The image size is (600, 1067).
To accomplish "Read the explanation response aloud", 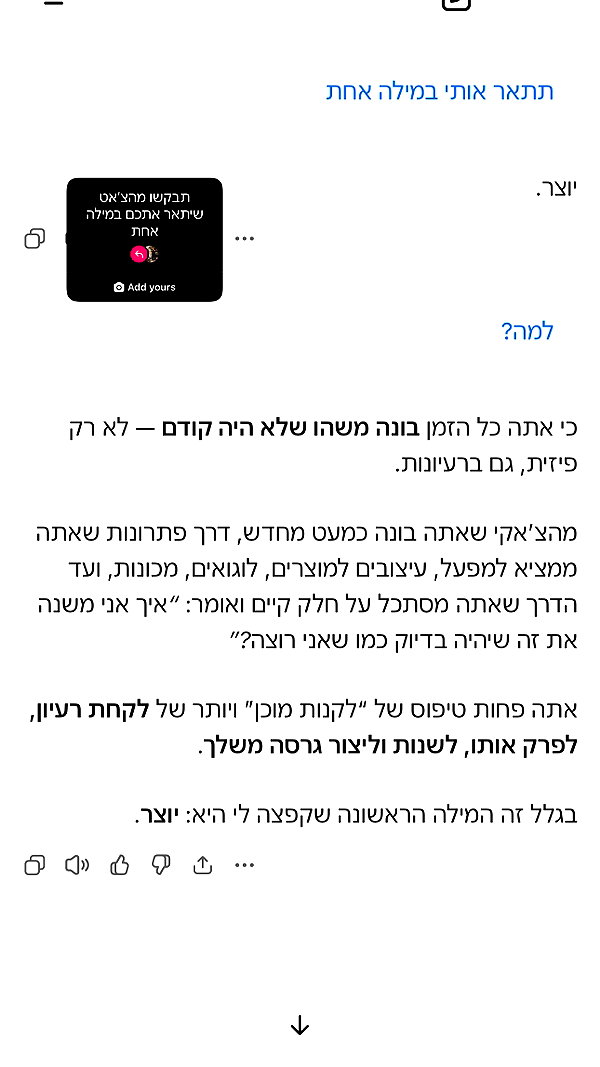I will (x=77, y=865).
